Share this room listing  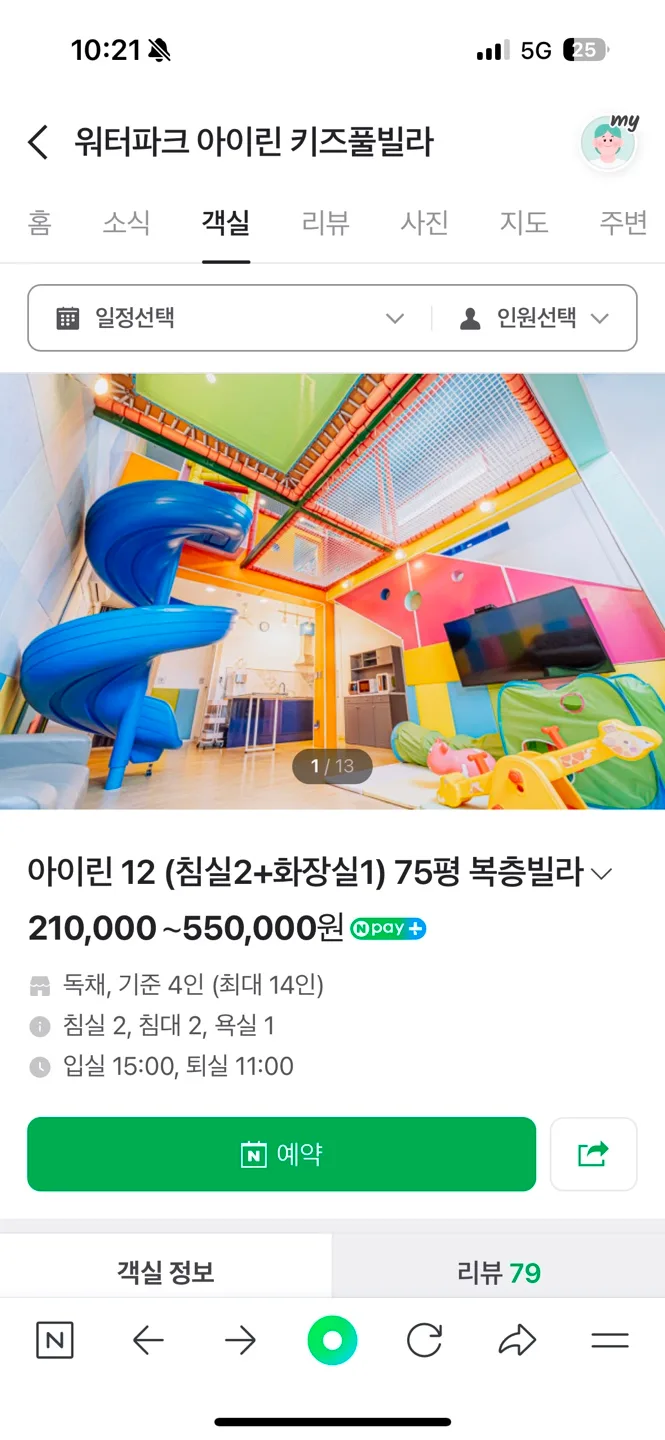593,1154
